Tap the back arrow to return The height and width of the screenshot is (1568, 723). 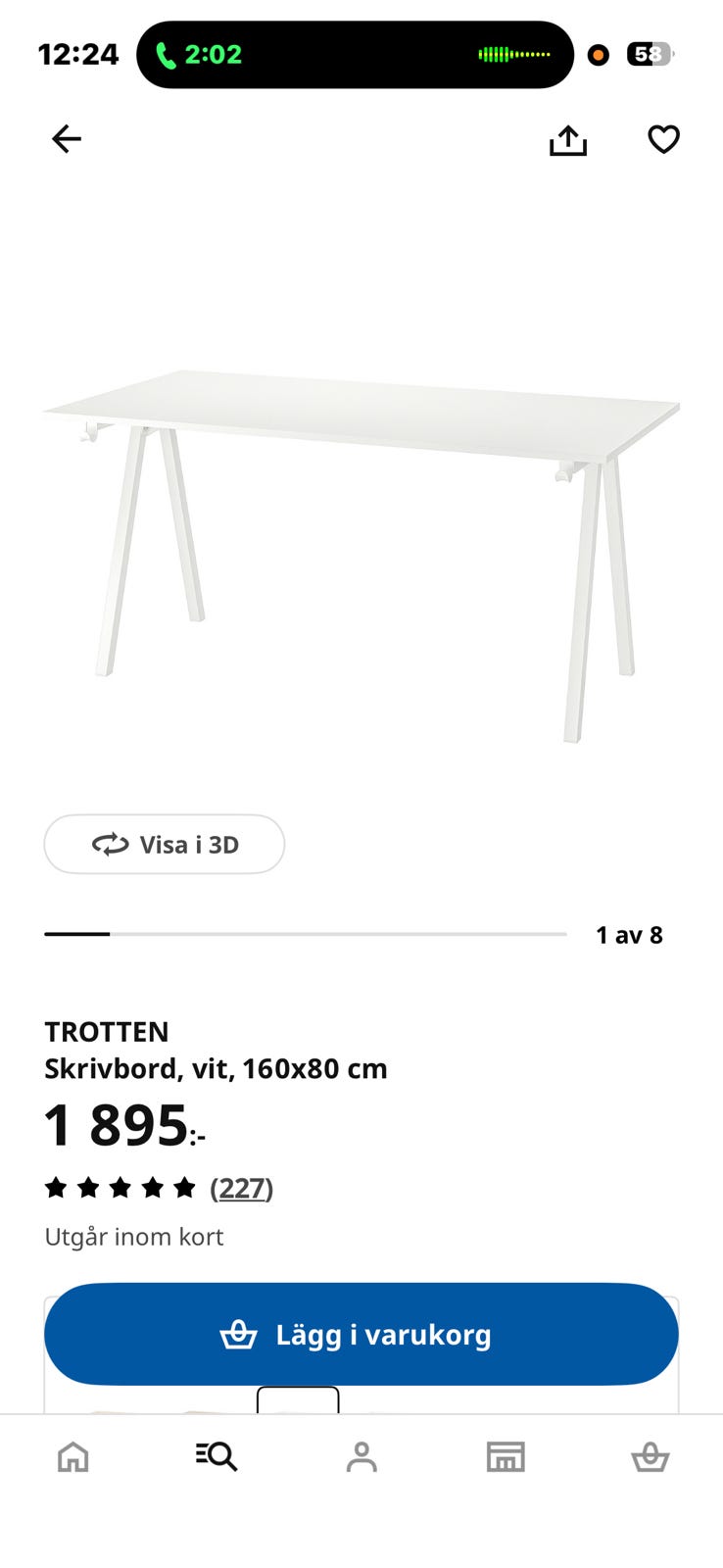point(66,138)
